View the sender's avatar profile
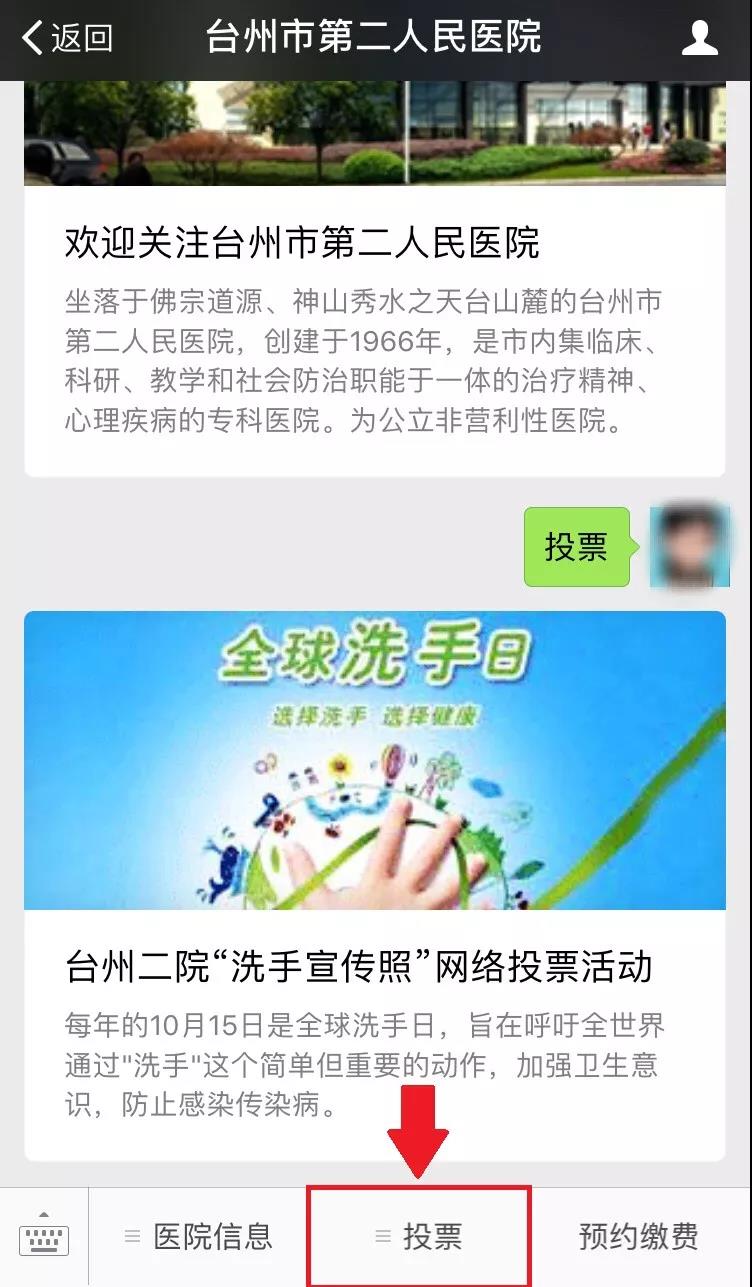Image resolution: width=752 pixels, height=1287 pixels. [689, 546]
